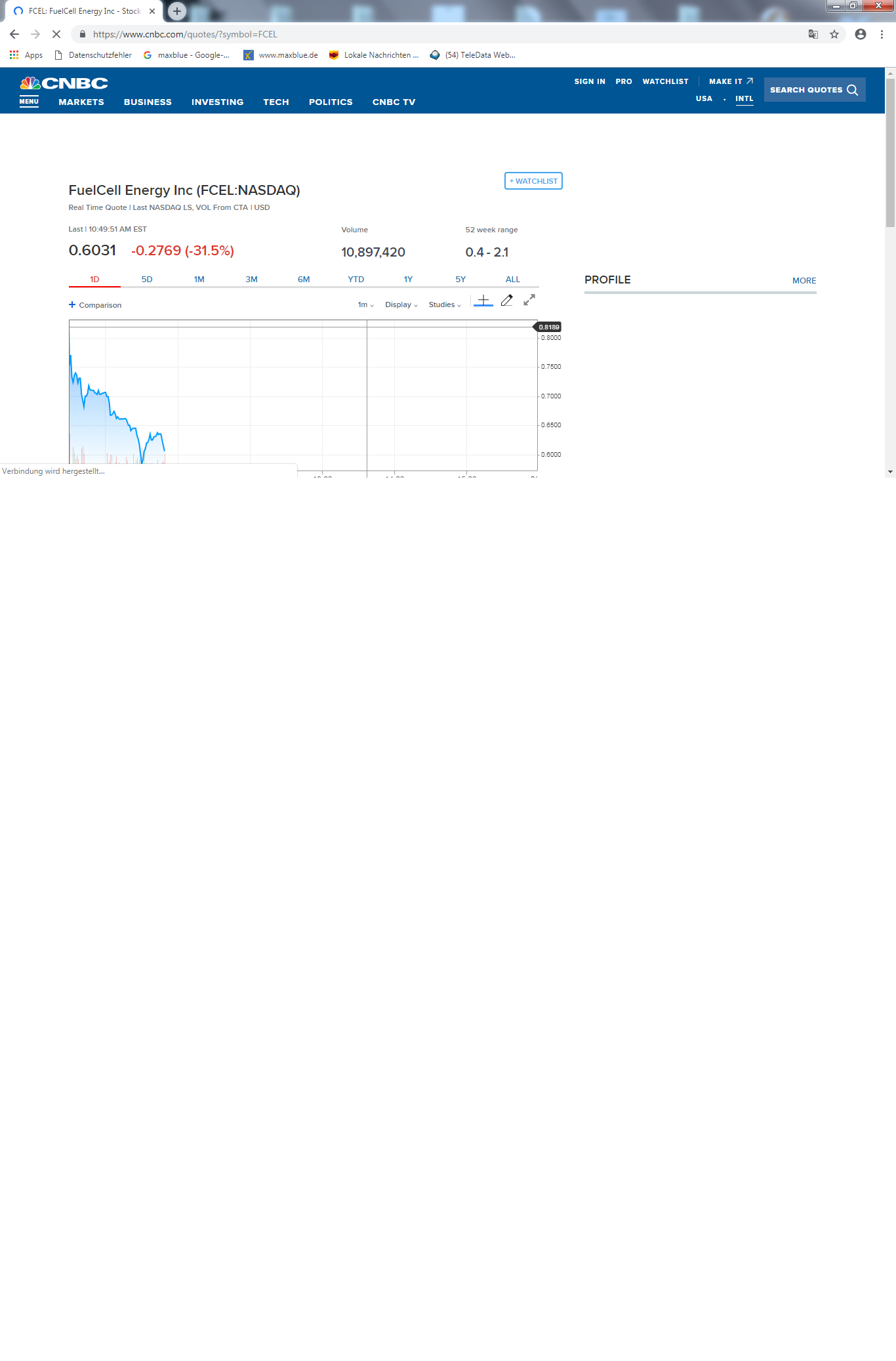Image resolution: width=896 pixels, height=1361 pixels.
Task: Go to the Markets section
Action: (81, 102)
